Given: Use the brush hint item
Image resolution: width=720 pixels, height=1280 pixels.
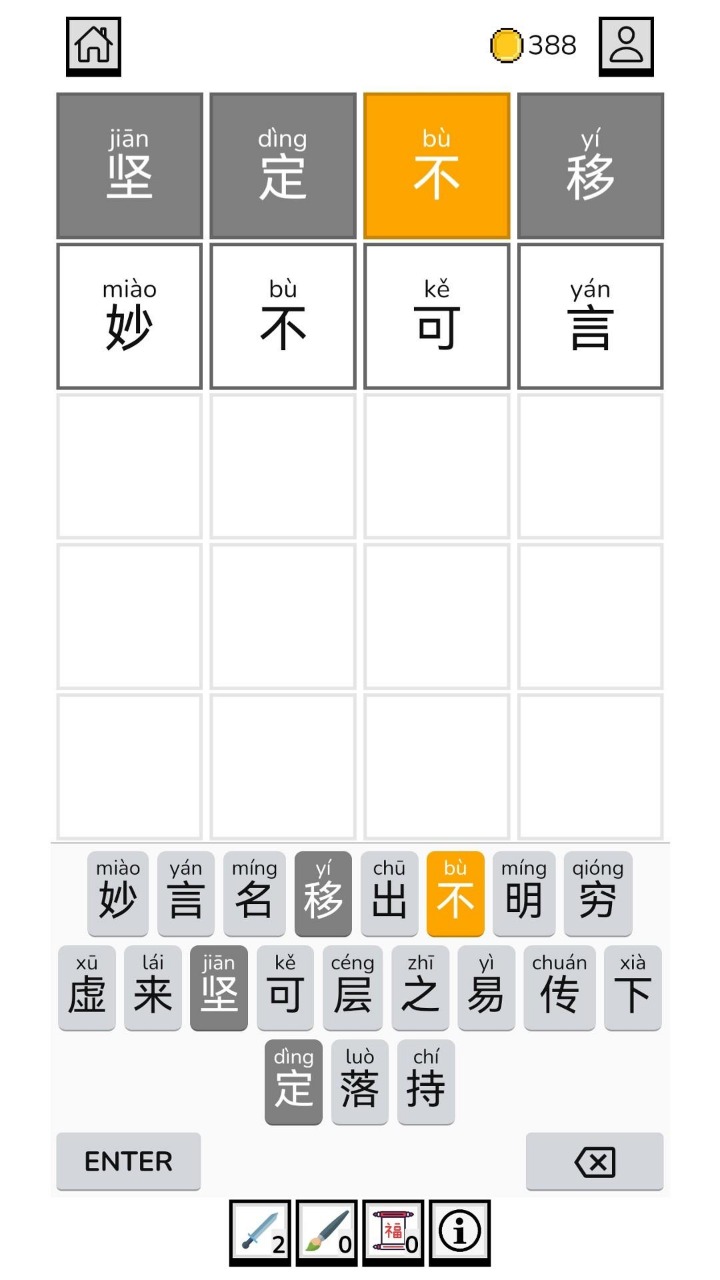Looking at the screenshot, I should point(326,1232).
